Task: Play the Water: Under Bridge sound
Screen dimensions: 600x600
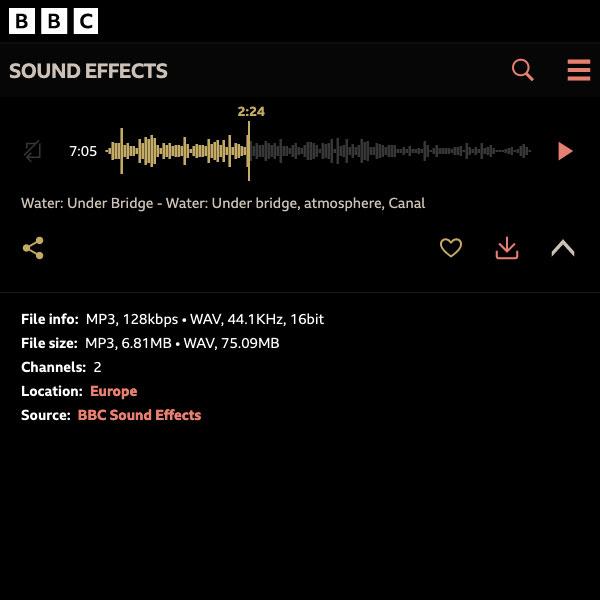Action: tap(565, 151)
